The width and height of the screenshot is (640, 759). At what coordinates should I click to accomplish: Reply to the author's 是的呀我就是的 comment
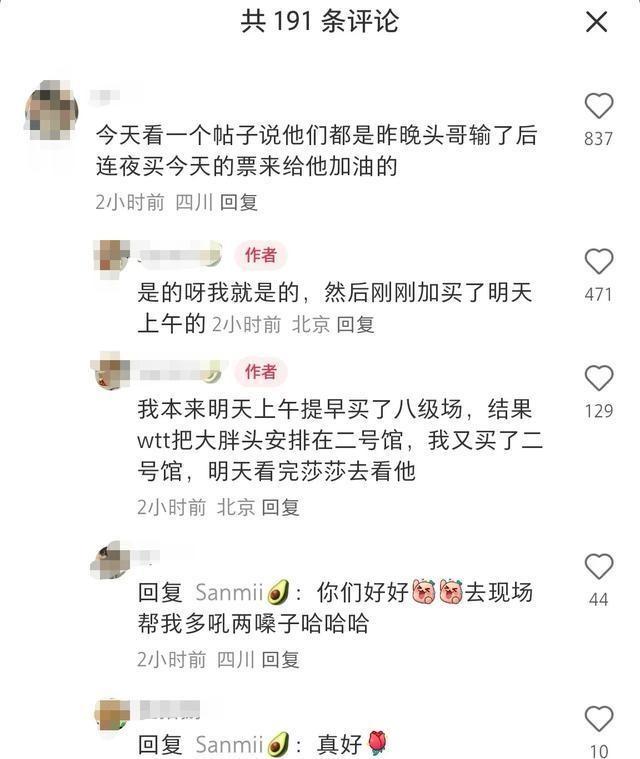coord(355,324)
